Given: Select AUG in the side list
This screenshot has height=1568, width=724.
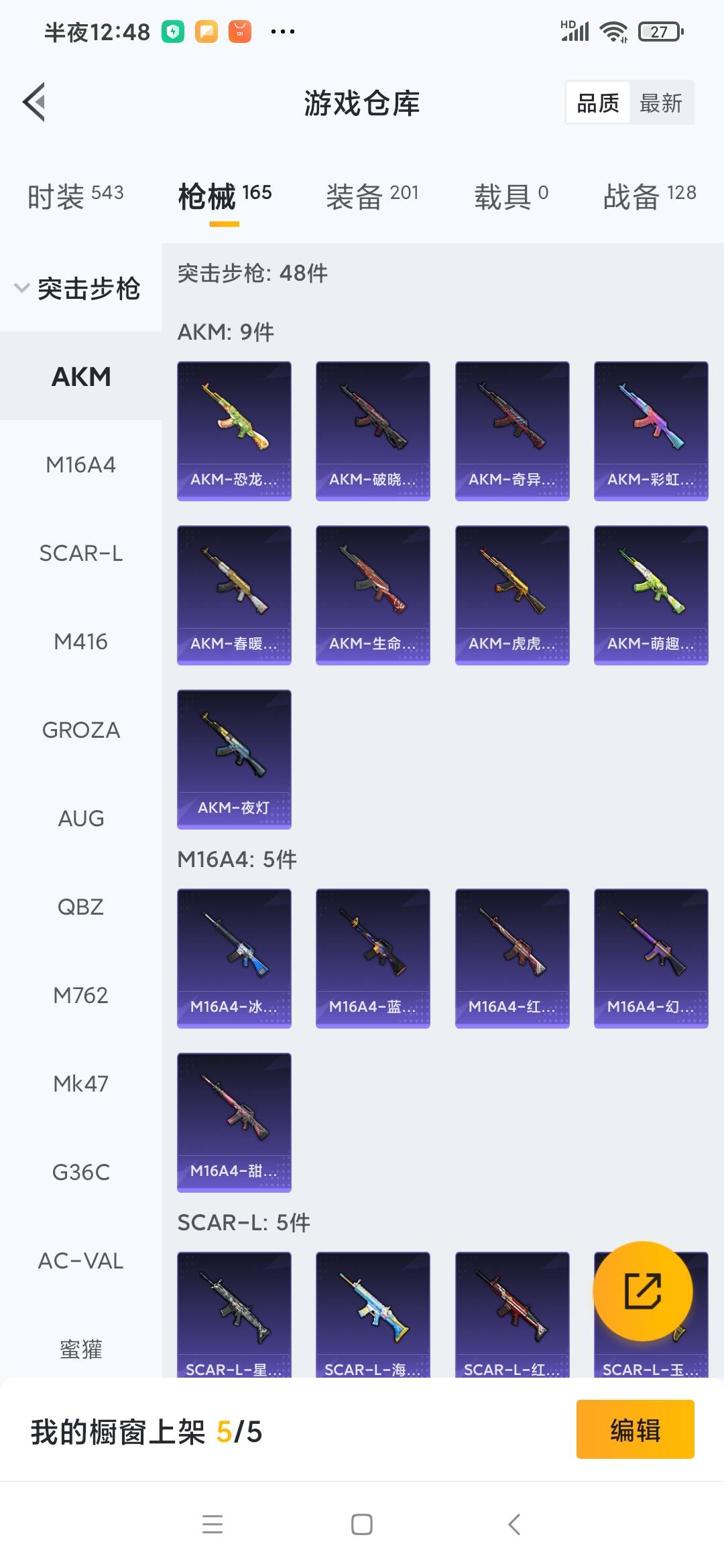Looking at the screenshot, I should tap(80, 818).
